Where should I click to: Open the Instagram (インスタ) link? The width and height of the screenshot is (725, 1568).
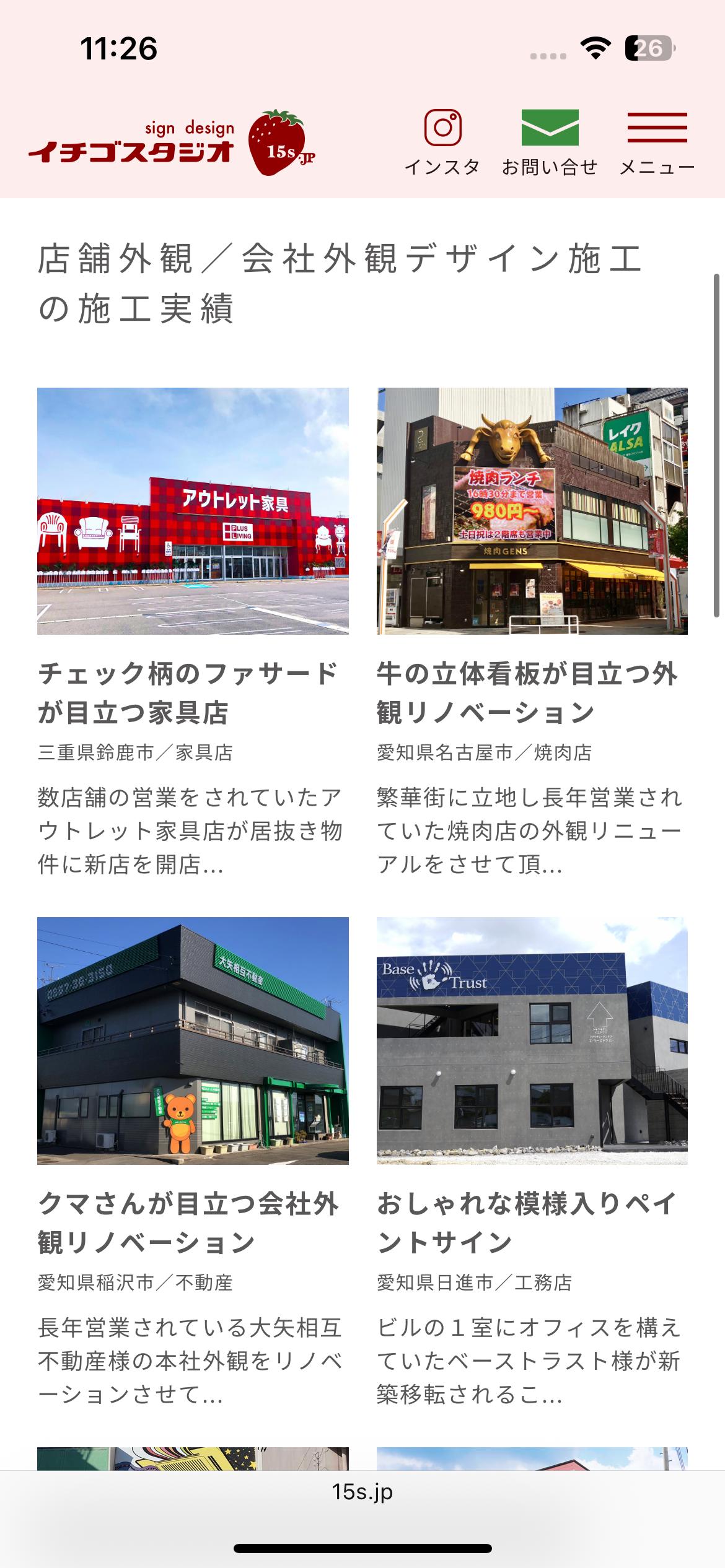442,142
